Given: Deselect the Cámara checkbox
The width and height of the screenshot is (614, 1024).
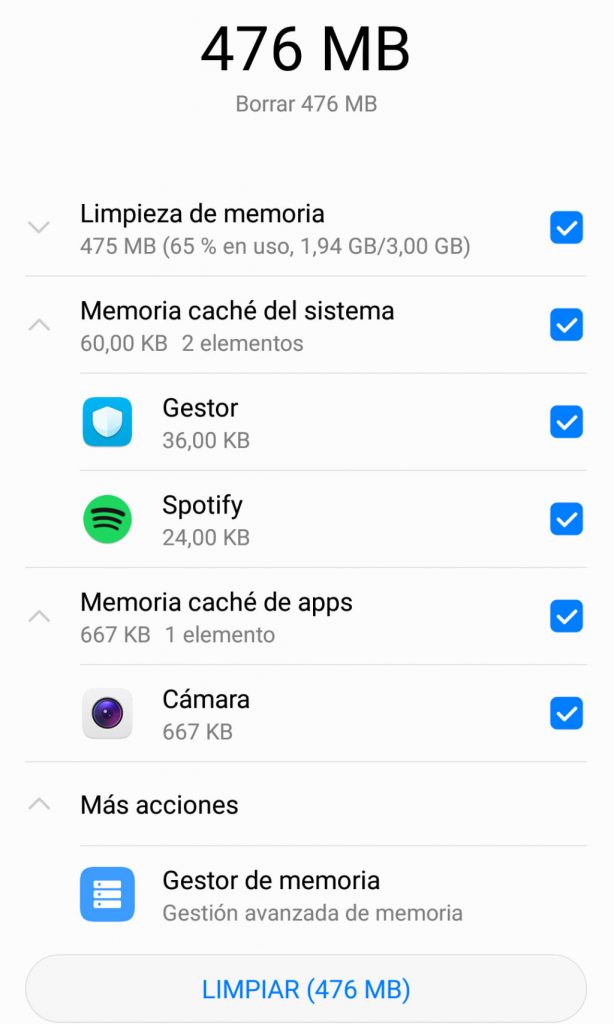Looking at the screenshot, I should pos(566,713).
